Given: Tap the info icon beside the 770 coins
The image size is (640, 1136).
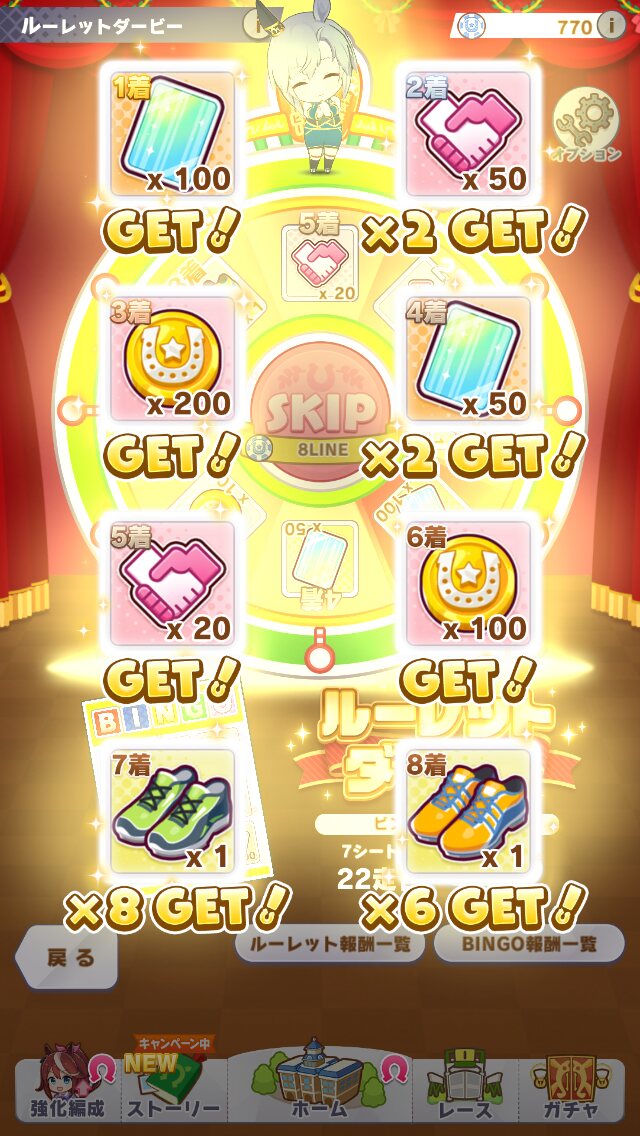Looking at the screenshot, I should pos(610,27).
